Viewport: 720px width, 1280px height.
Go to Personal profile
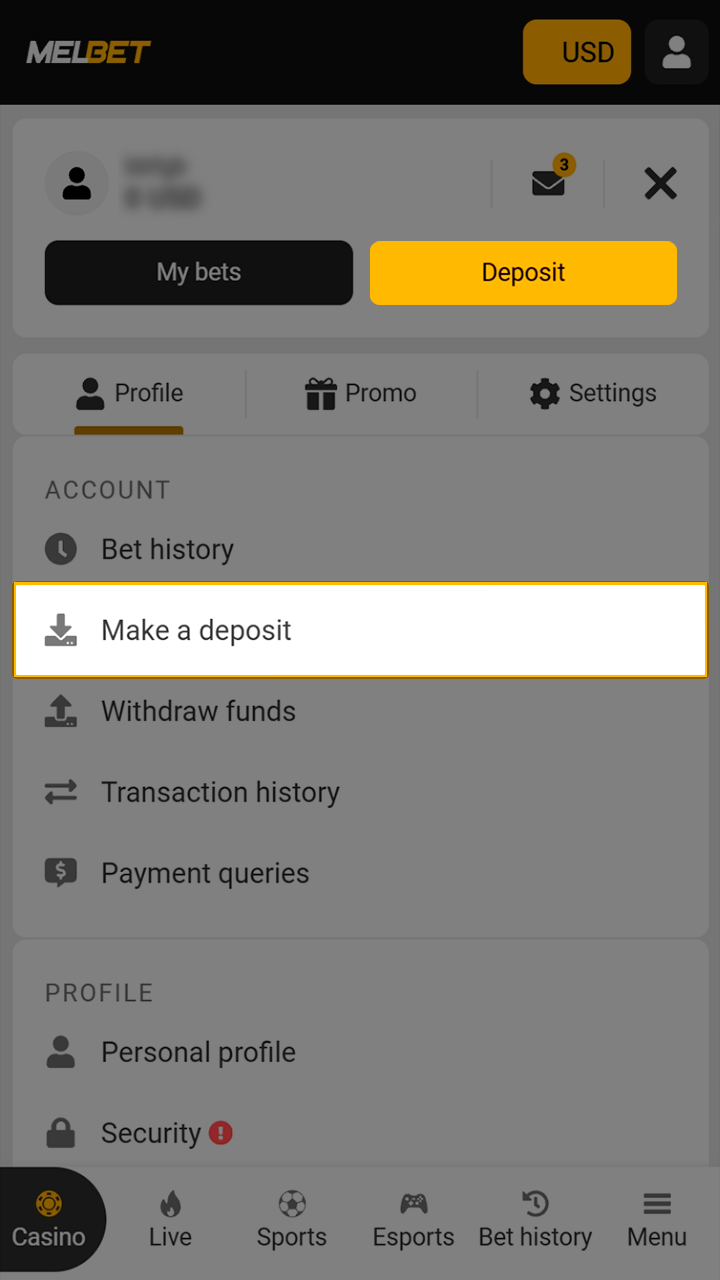tap(197, 1052)
